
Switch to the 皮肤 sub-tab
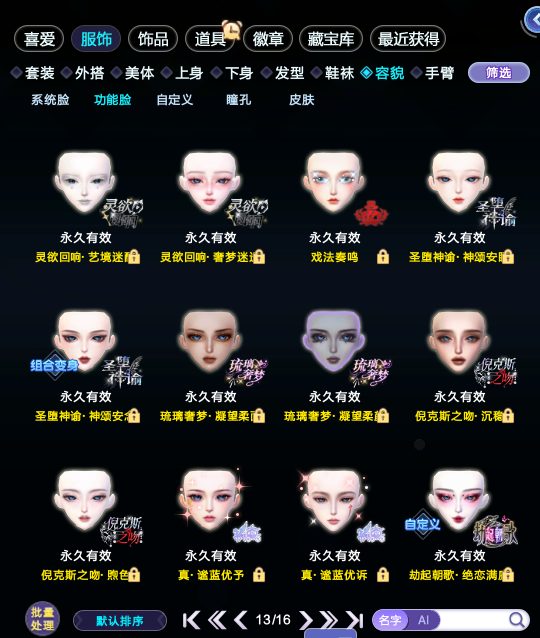point(302,100)
